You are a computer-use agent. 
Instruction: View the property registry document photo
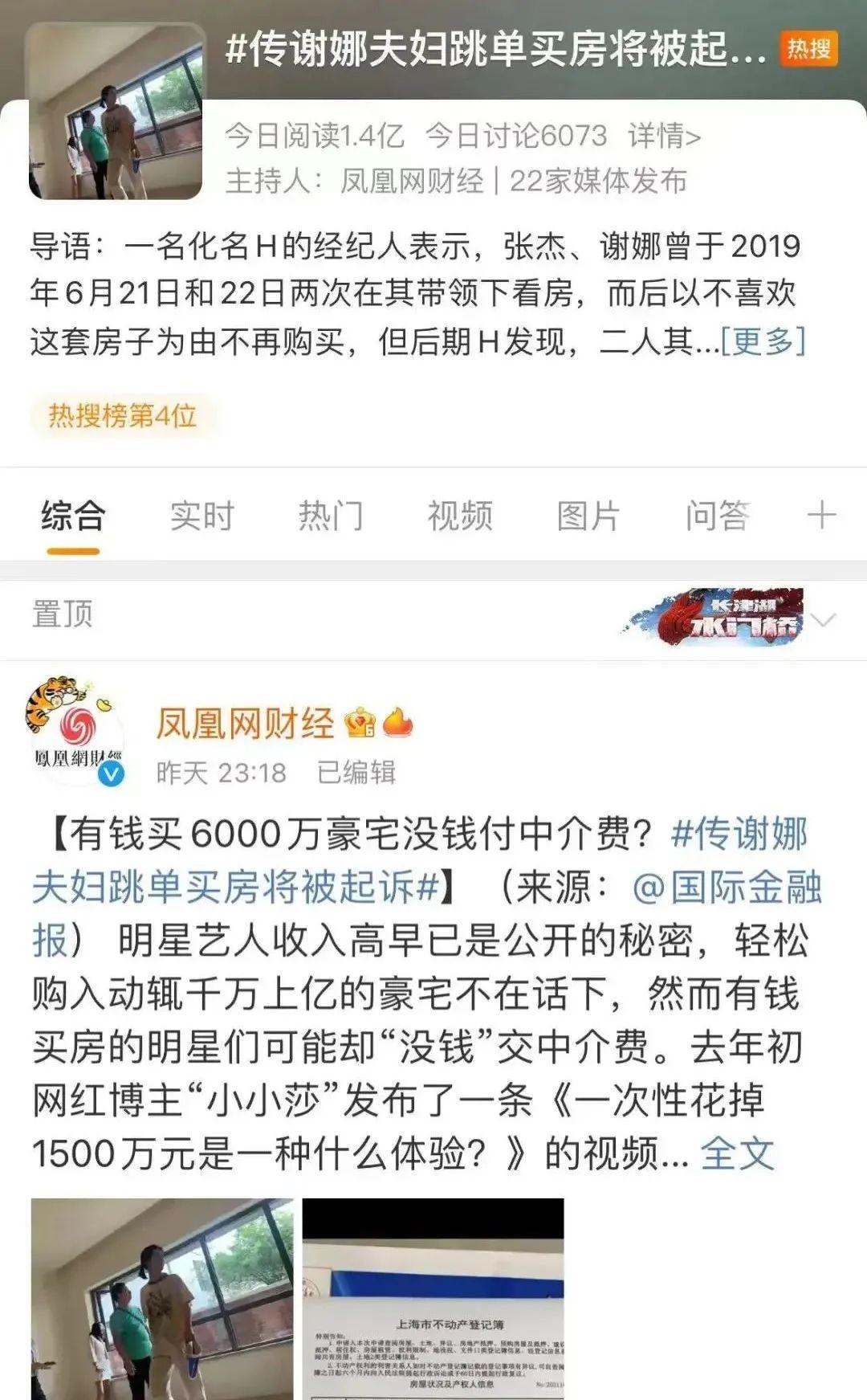point(433,1298)
